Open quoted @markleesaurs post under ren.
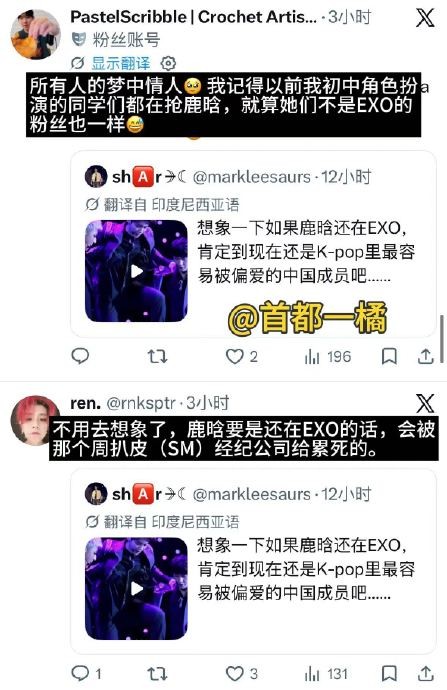The width and height of the screenshot is (447, 690). (253, 562)
